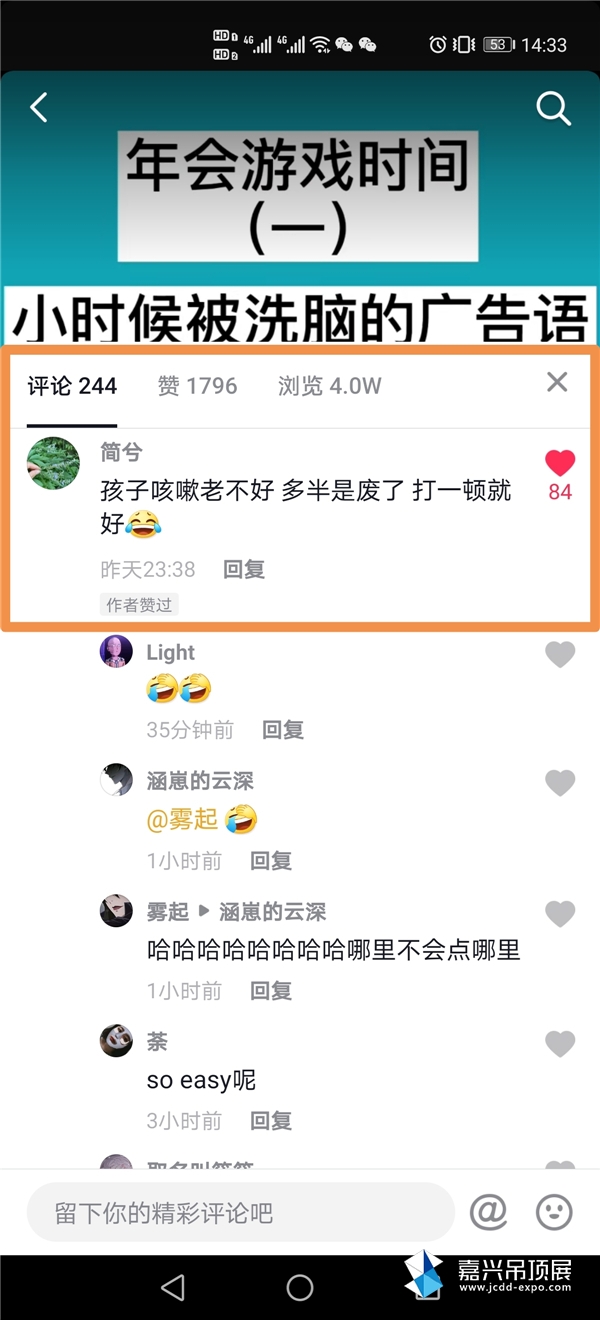Screen dimensions: 600x1320
Task: Reply to 雾起's 哈哈哈 comment
Action: coord(270,991)
